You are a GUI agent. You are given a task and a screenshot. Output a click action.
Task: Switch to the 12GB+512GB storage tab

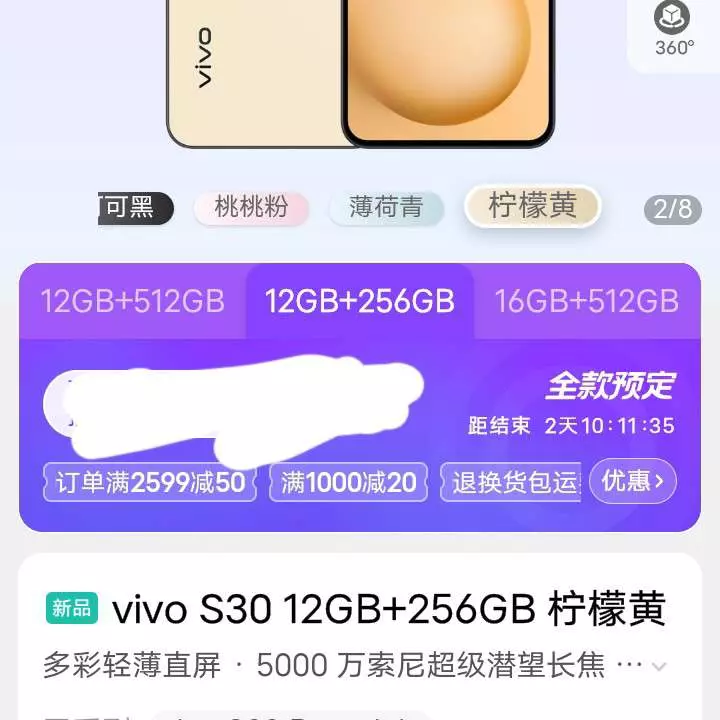click(133, 301)
